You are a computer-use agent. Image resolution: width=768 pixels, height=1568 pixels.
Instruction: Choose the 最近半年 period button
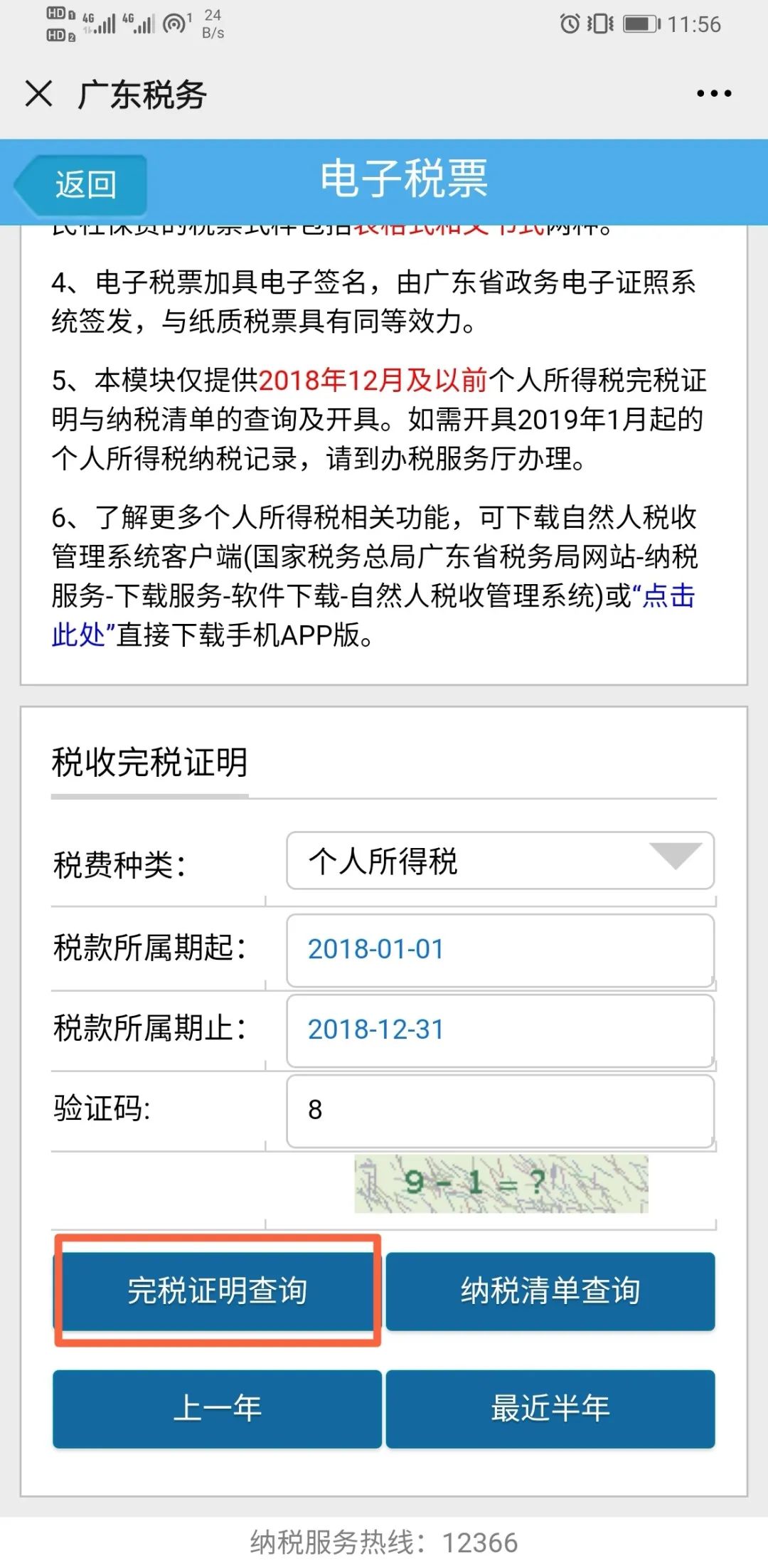coord(550,1408)
